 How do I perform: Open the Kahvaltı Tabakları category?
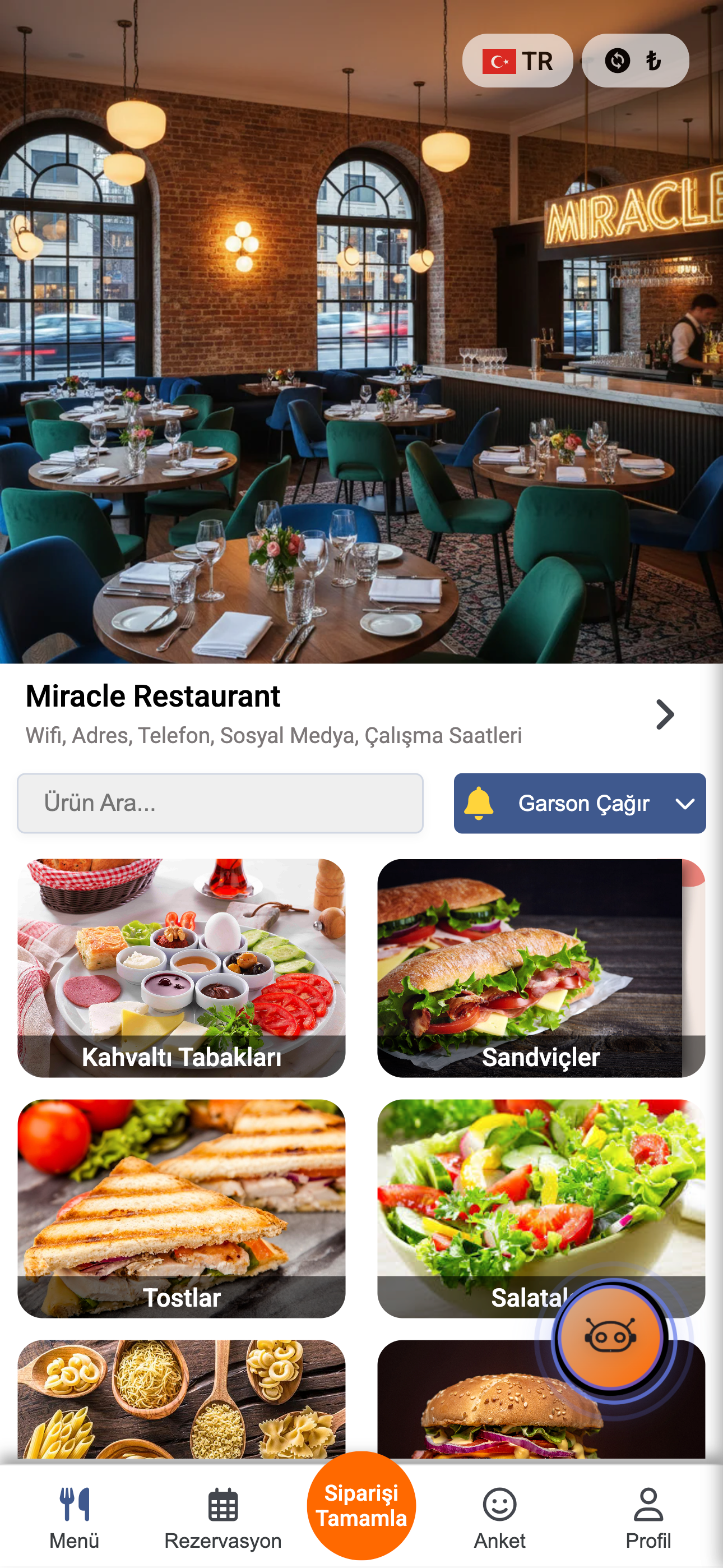(182, 967)
